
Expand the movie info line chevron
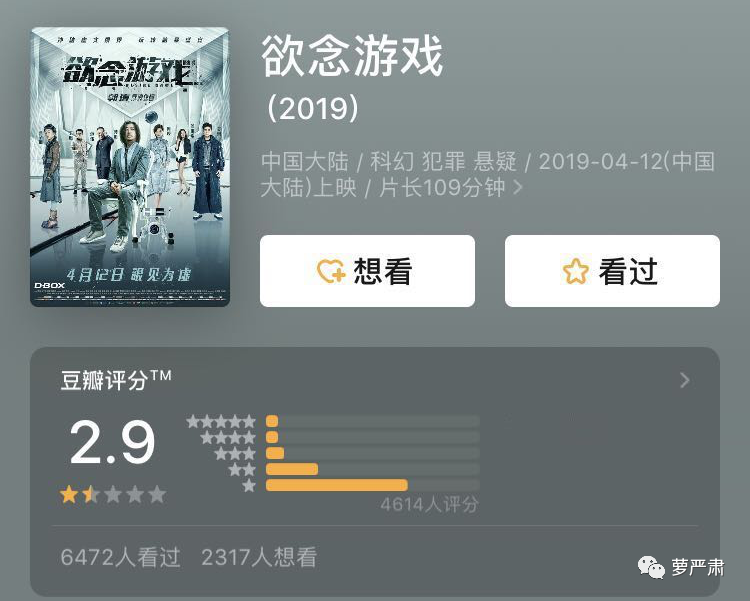click(x=517, y=188)
